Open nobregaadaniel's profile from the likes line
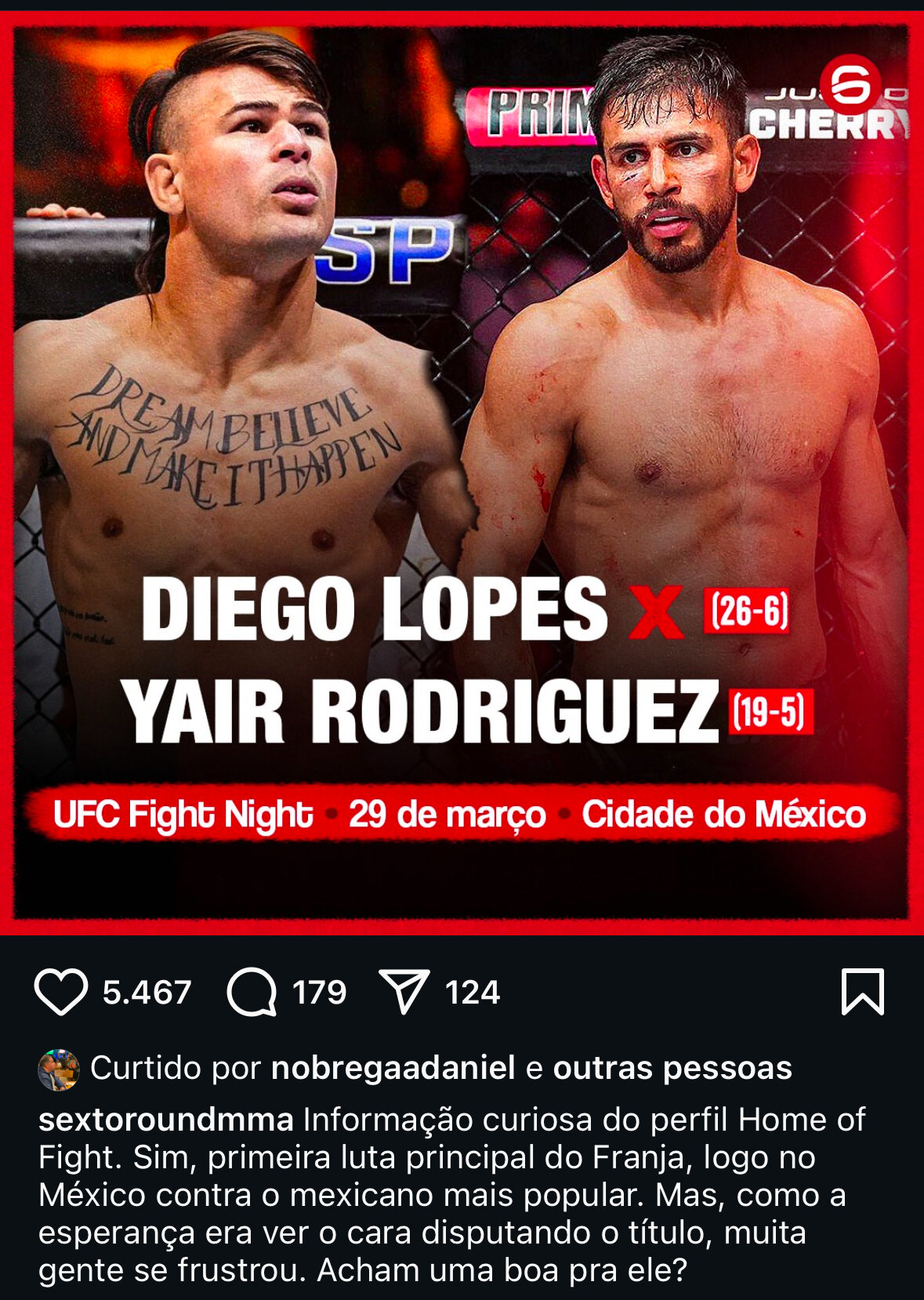The image size is (924, 1300). point(393,1068)
